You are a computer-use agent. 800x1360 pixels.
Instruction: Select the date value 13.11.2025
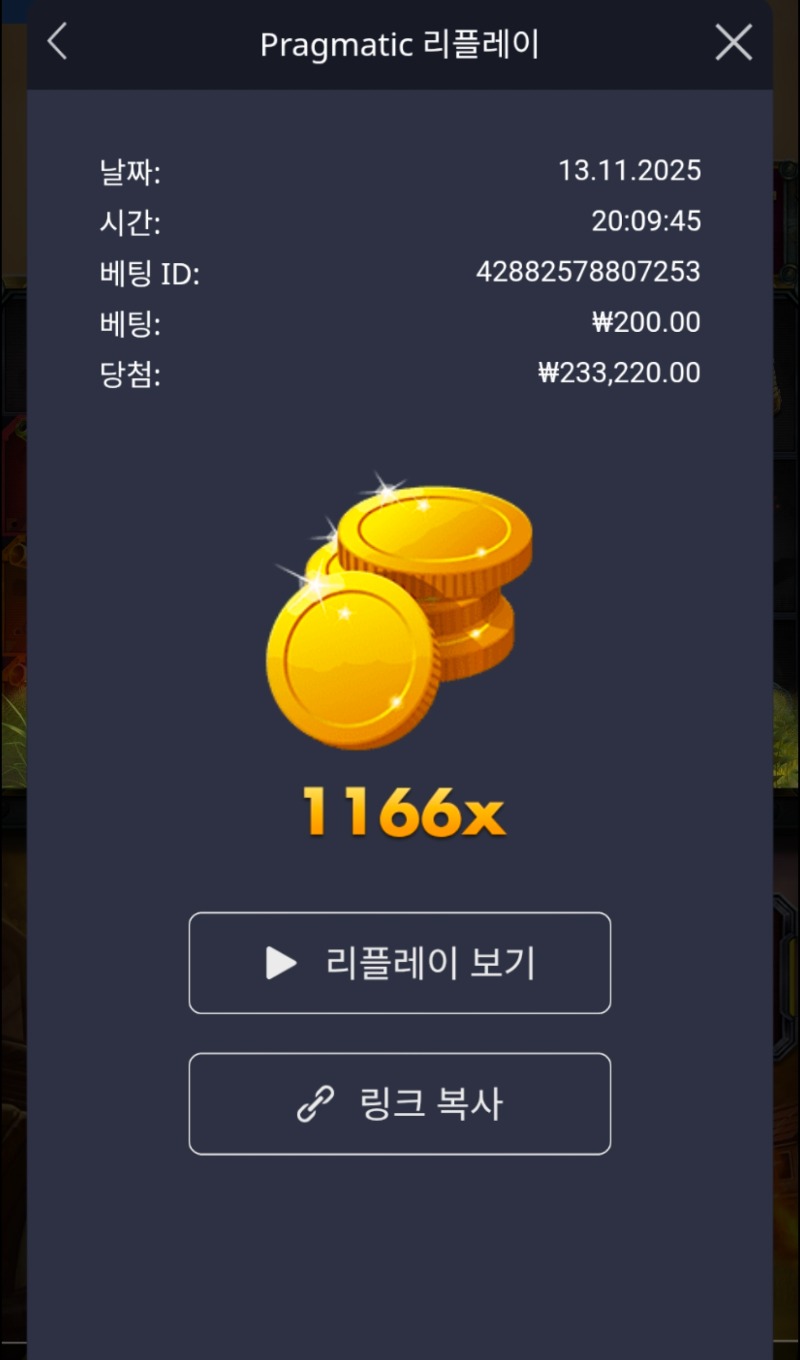[x=626, y=170]
